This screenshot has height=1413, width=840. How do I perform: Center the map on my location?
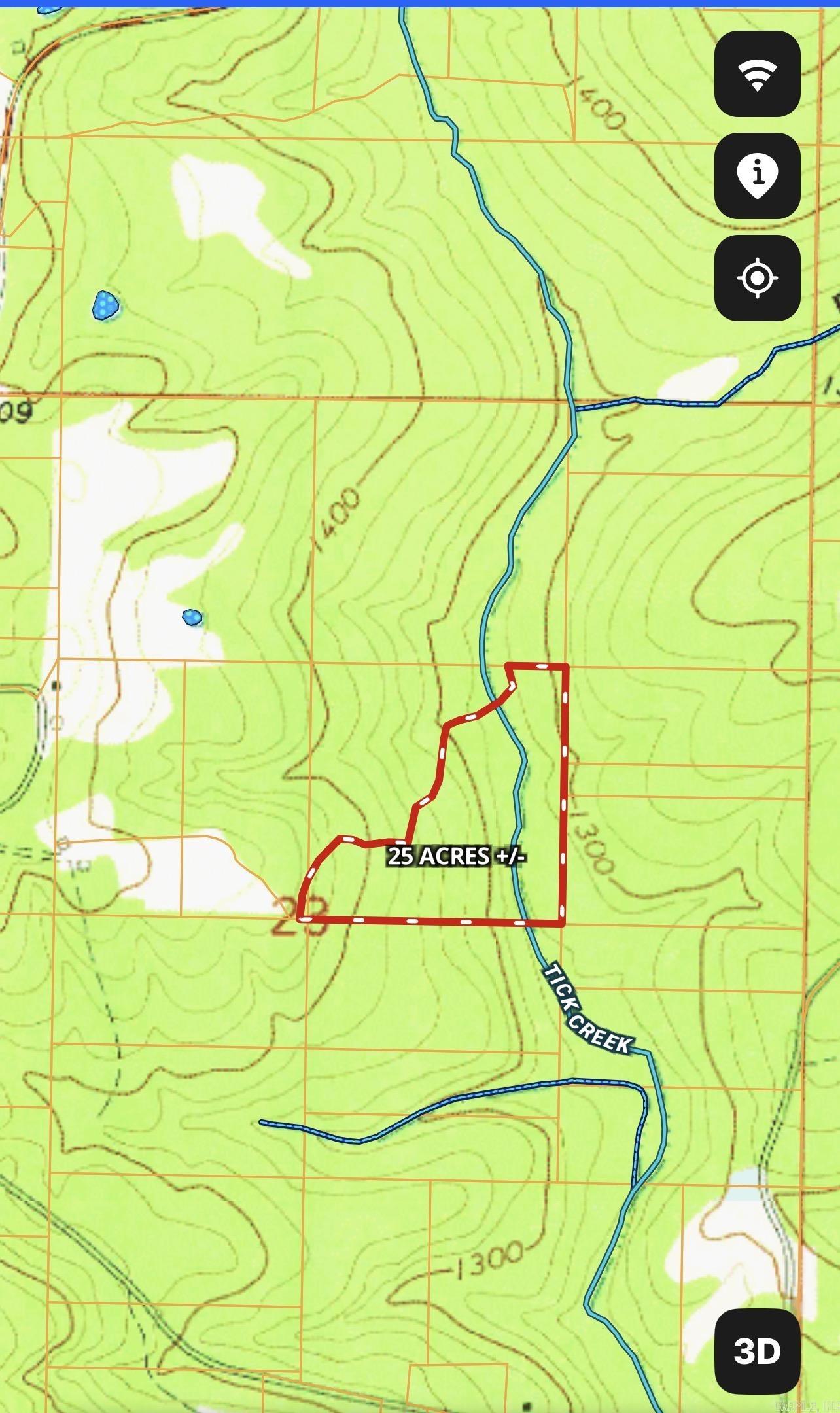point(757,278)
